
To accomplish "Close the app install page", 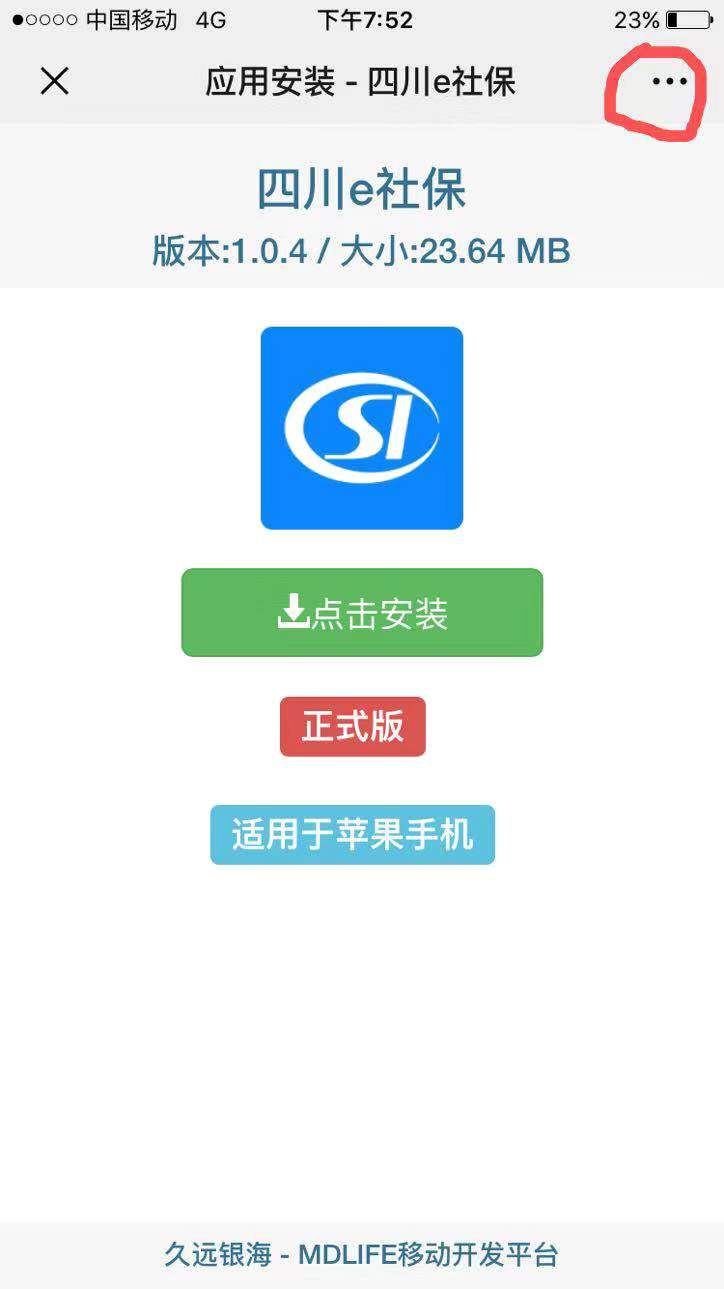I will (55, 81).
